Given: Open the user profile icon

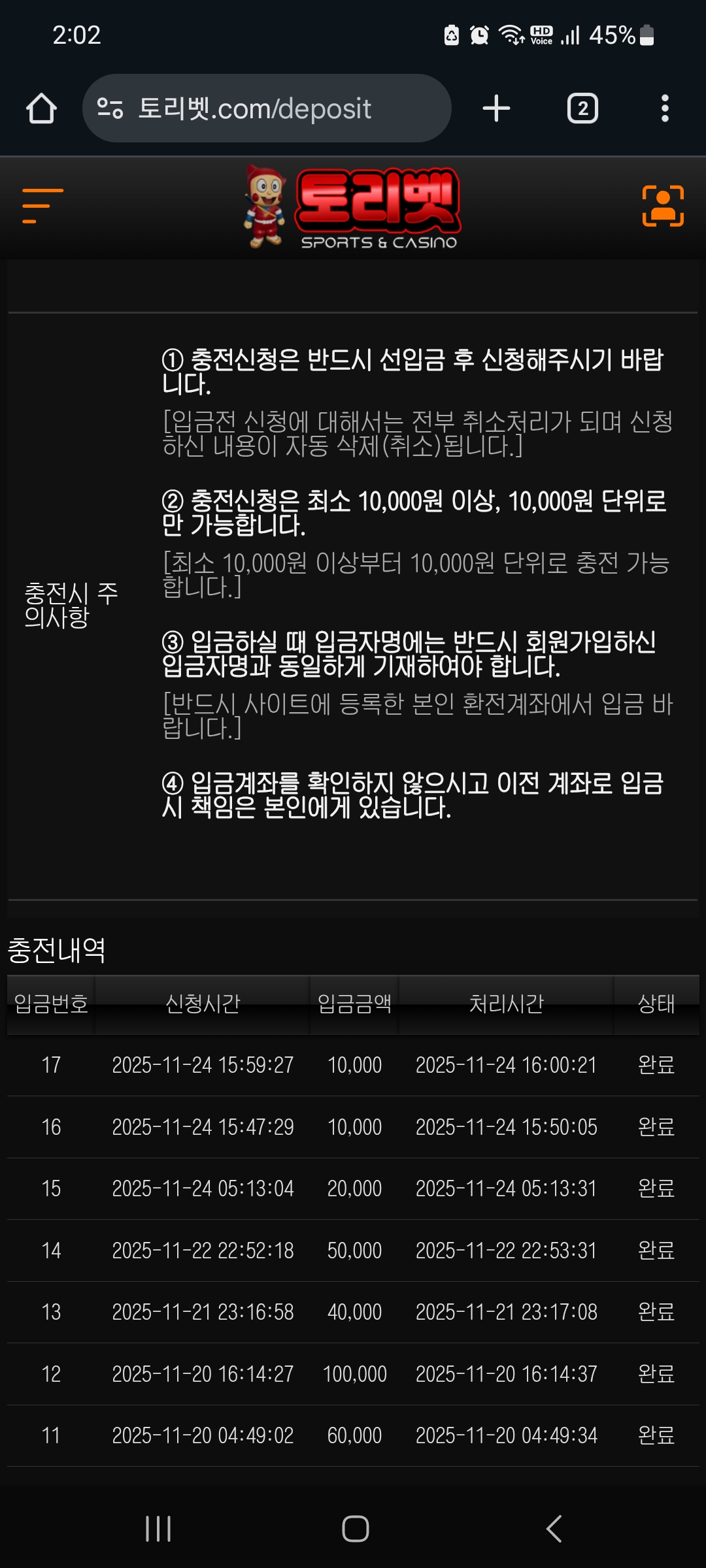Looking at the screenshot, I should pyautogui.click(x=663, y=206).
